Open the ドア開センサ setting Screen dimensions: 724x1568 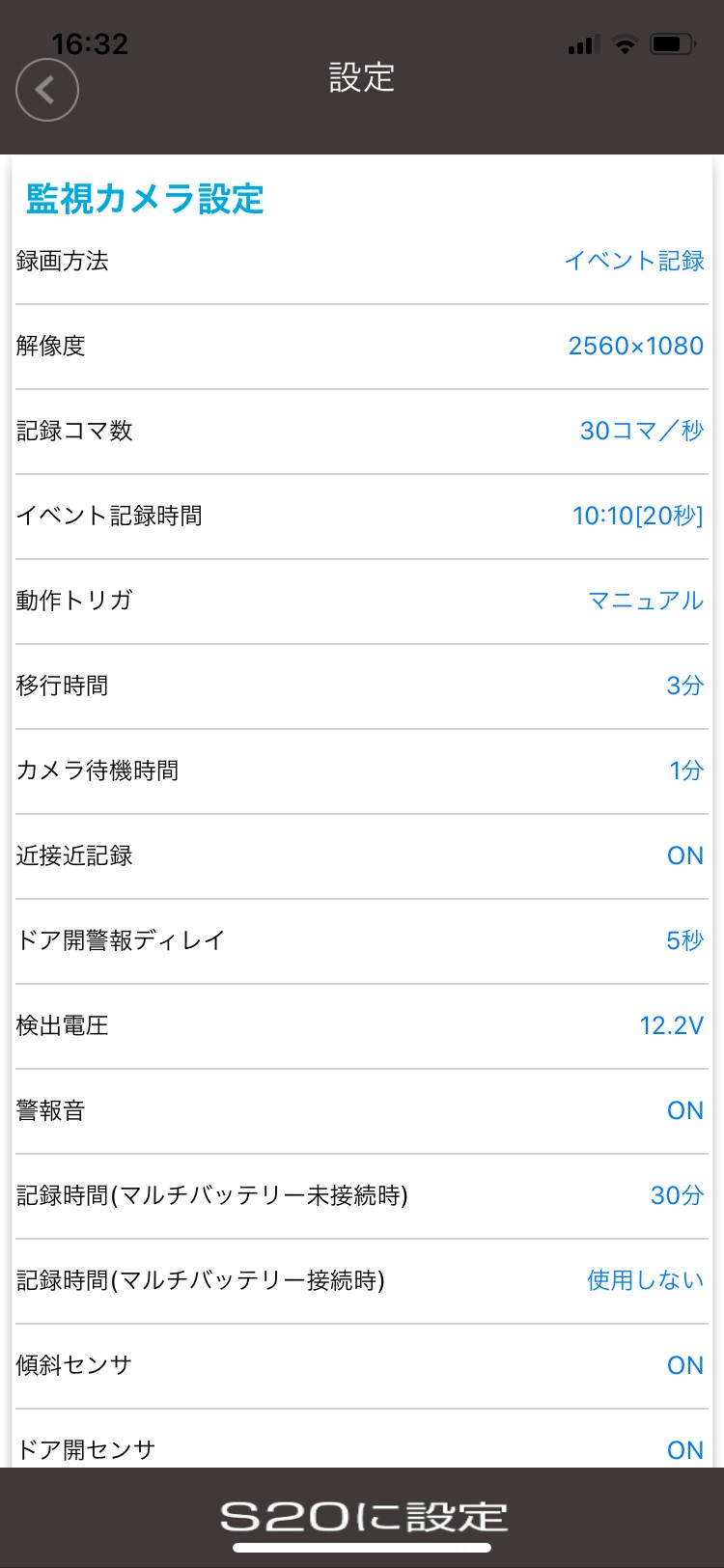point(361,1440)
